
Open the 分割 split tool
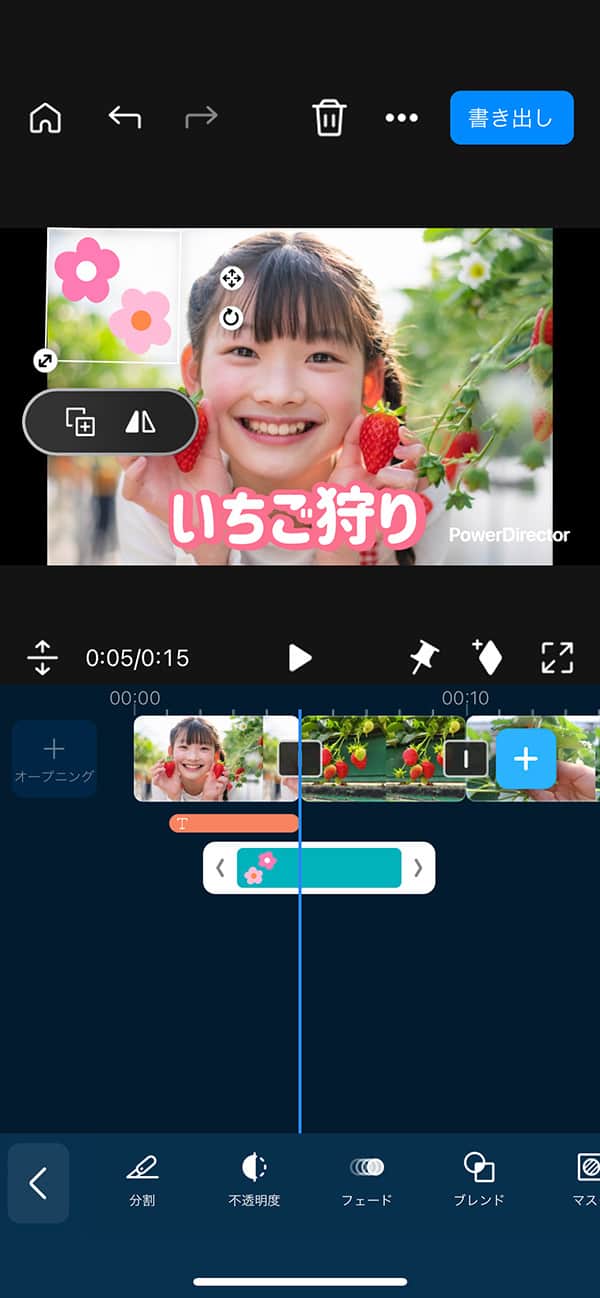(142, 1180)
